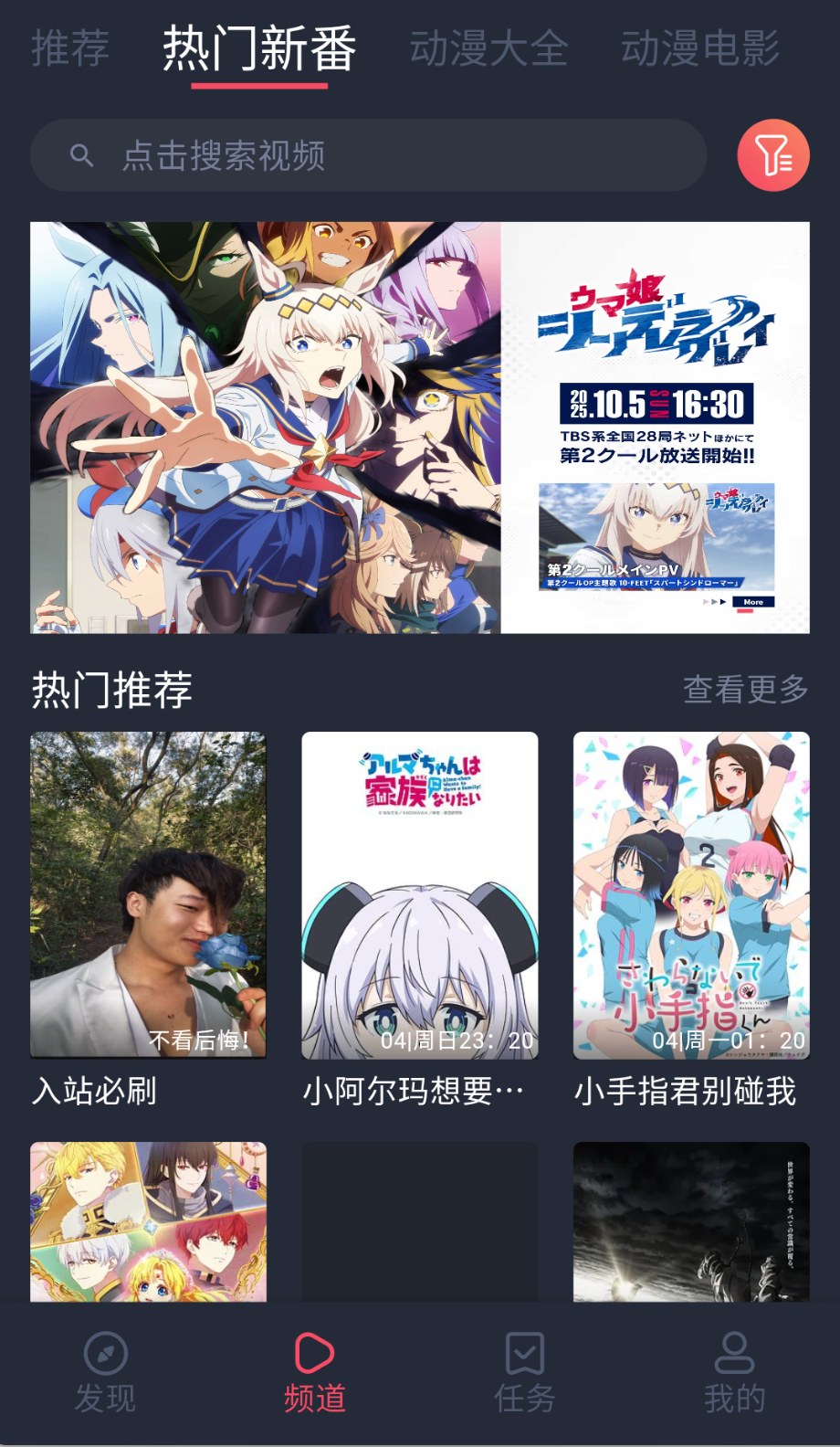
Task: Open the 小手指君别碰我 anime poster
Action: pyautogui.click(x=690, y=893)
